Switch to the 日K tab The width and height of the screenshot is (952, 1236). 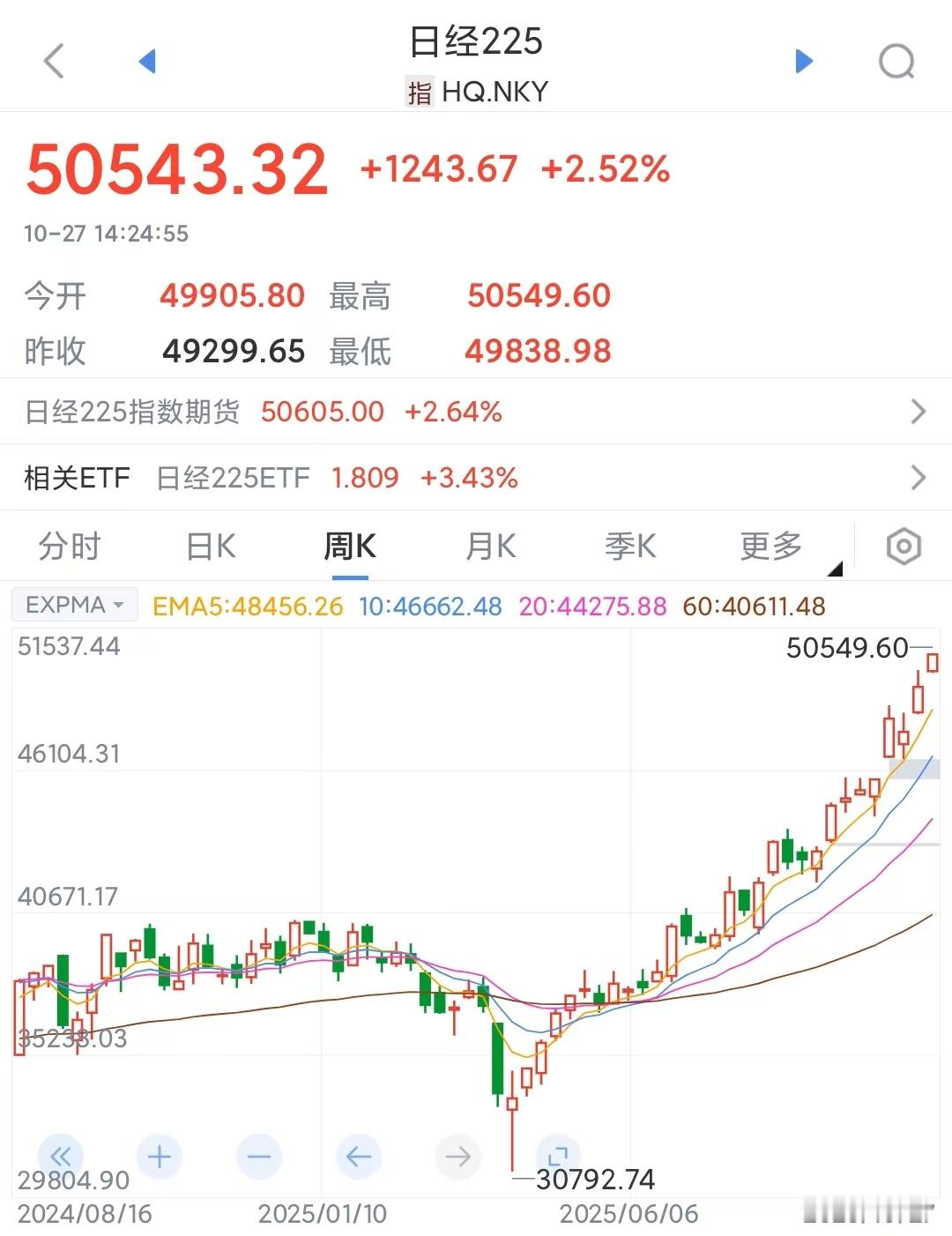tap(207, 547)
